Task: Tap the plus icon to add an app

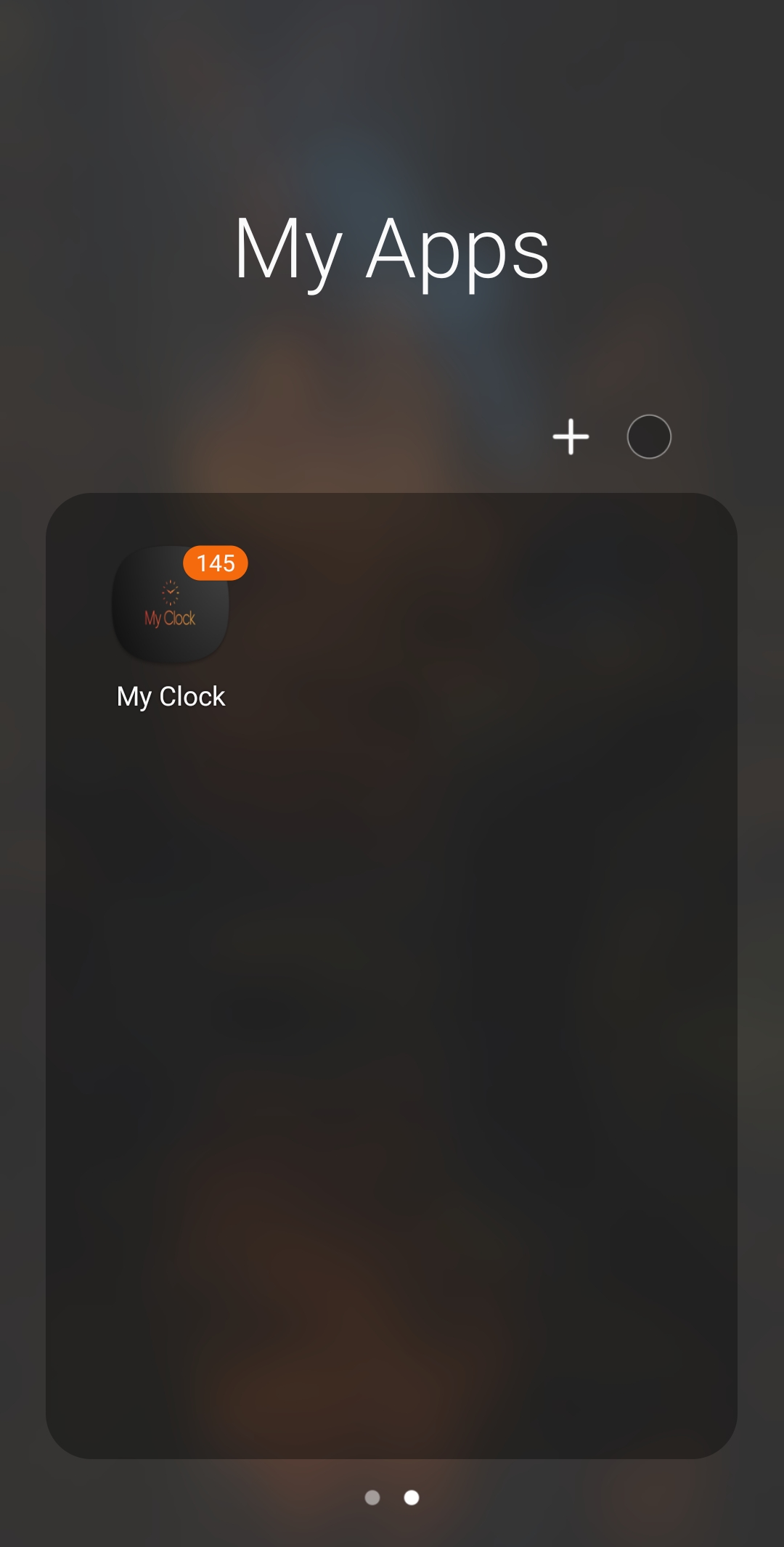Action: coord(571,436)
